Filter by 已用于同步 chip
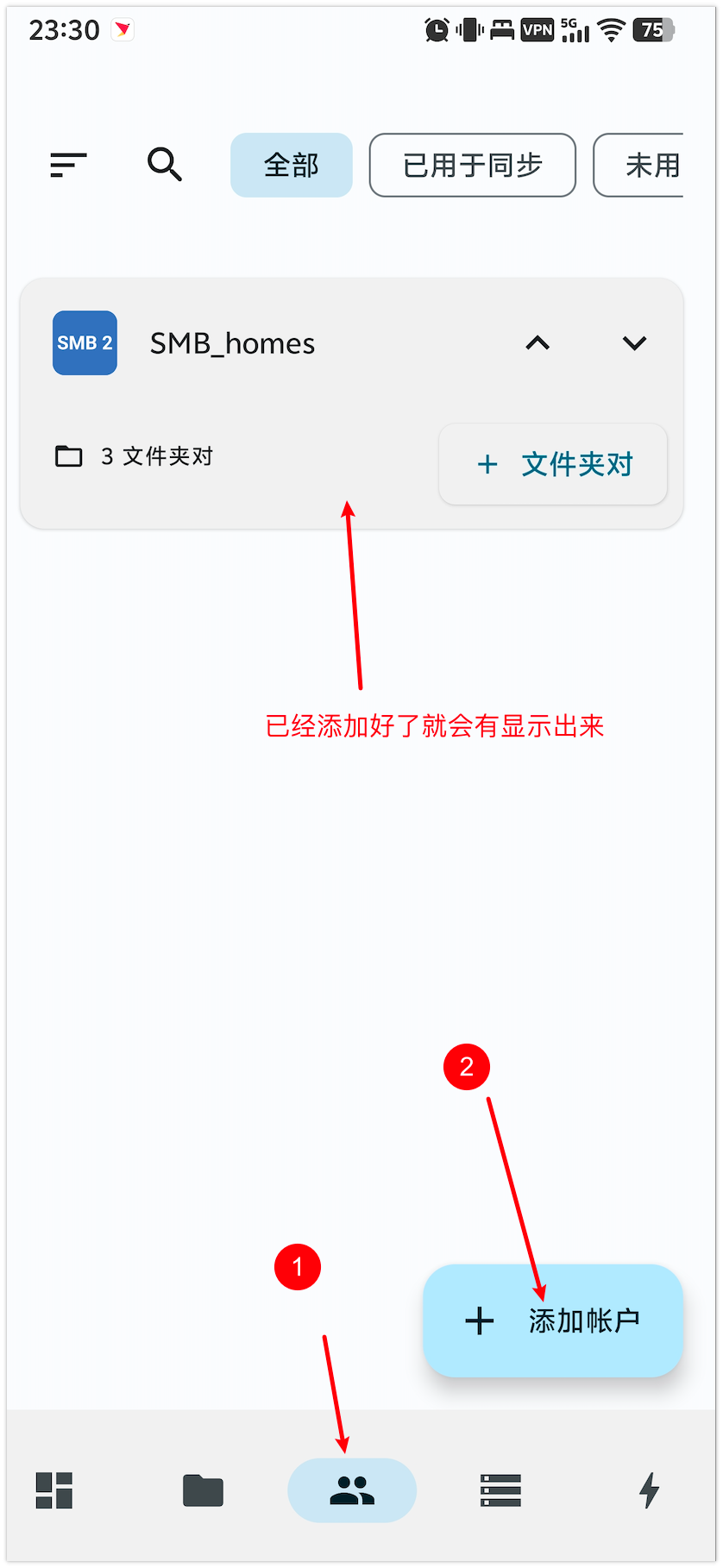The image size is (723, 1568). pyautogui.click(x=473, y=165)
